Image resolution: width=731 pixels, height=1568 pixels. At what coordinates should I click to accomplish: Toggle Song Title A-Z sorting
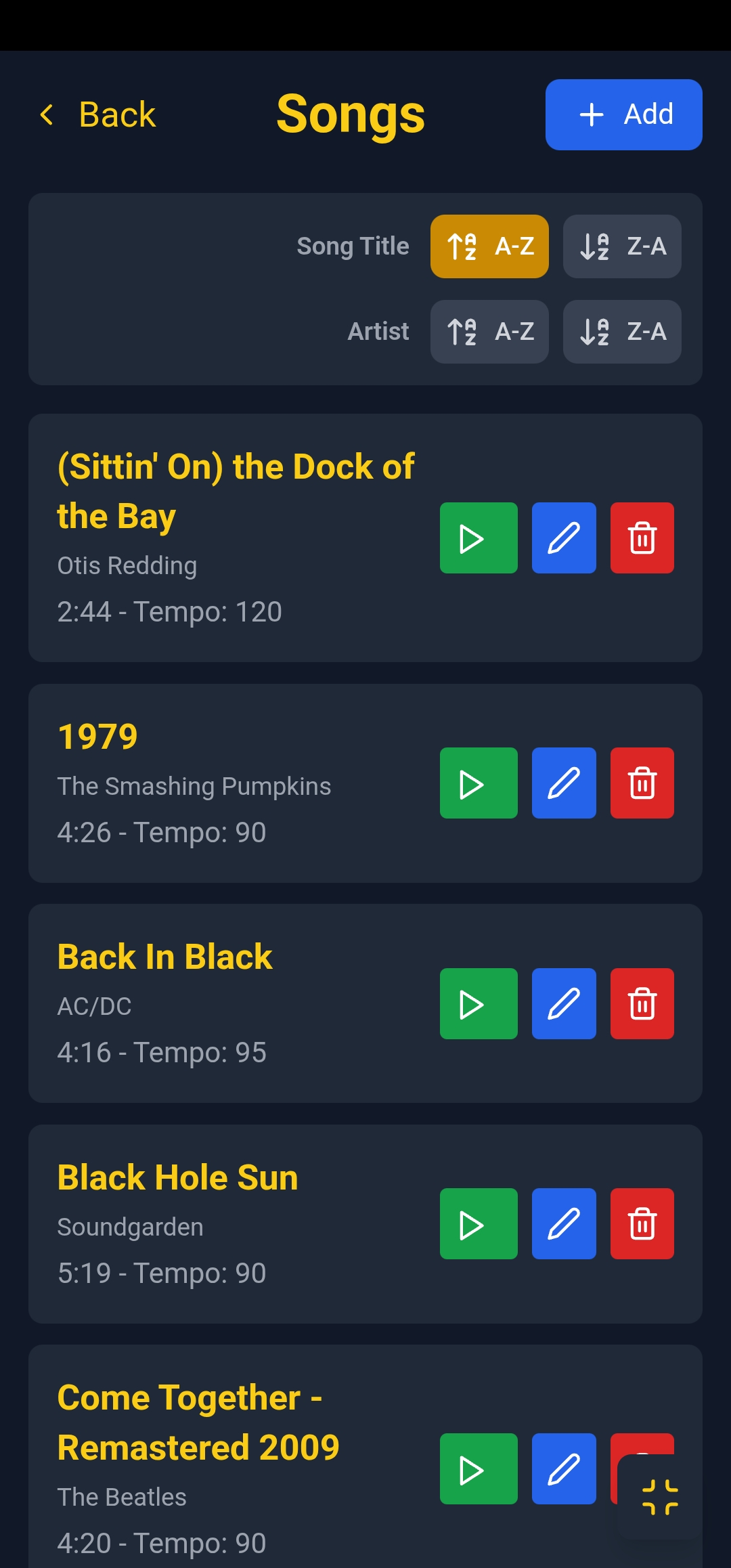(x=489, y=246)
